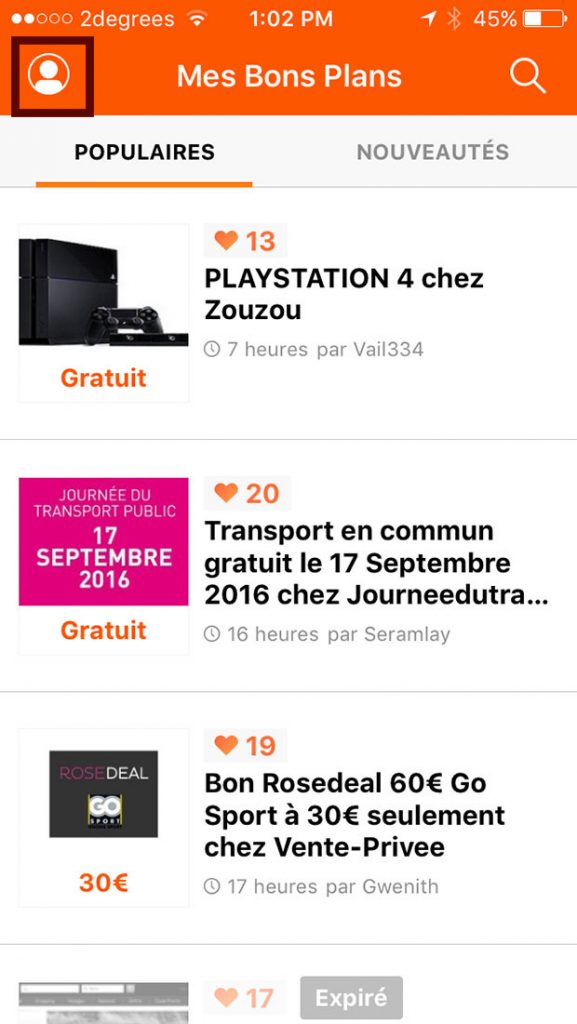The width and height of the screenshot is (577, 1024).
Task: Open the PlayStation 4 chez Zouzou deal
Action: tap(288, 313)
